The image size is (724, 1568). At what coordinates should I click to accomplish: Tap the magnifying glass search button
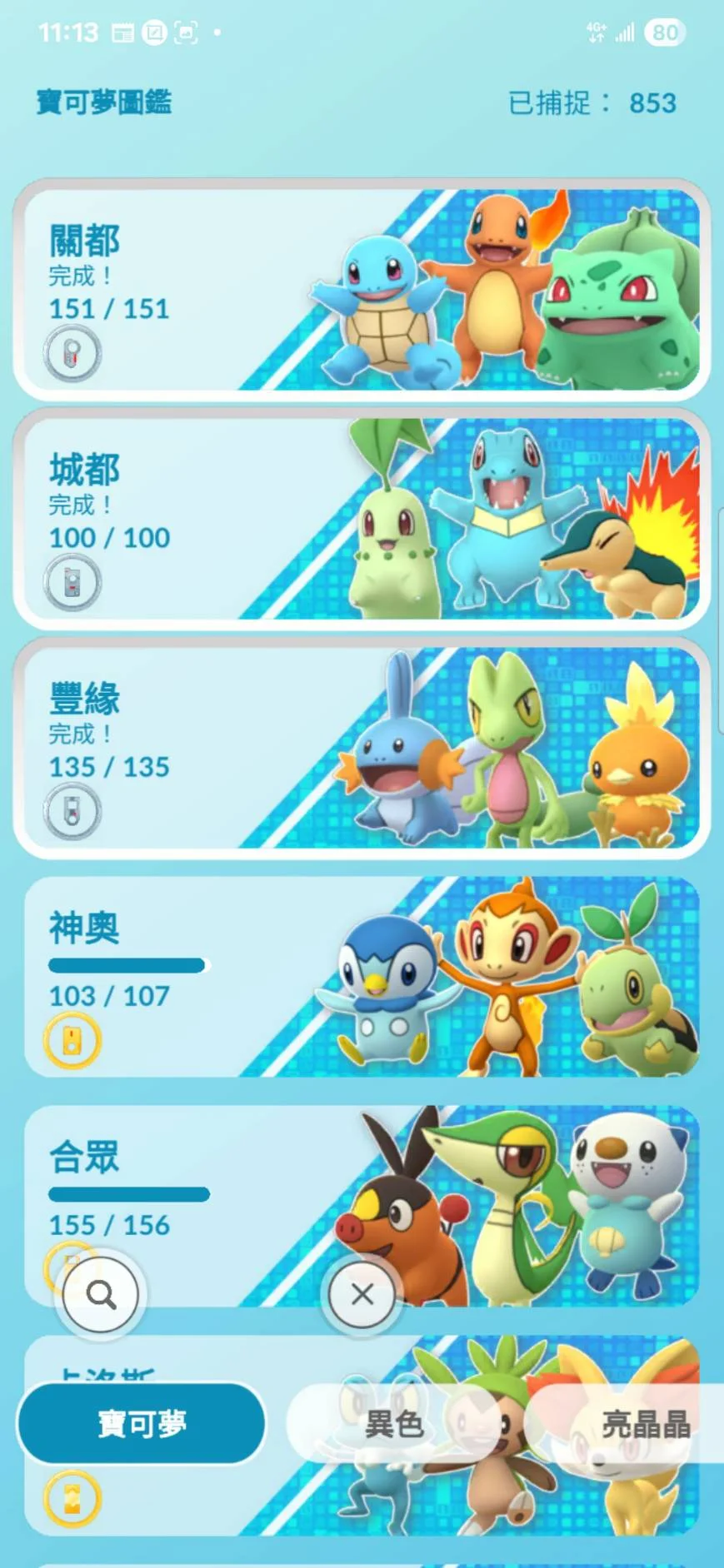[x=102, y=1295]
